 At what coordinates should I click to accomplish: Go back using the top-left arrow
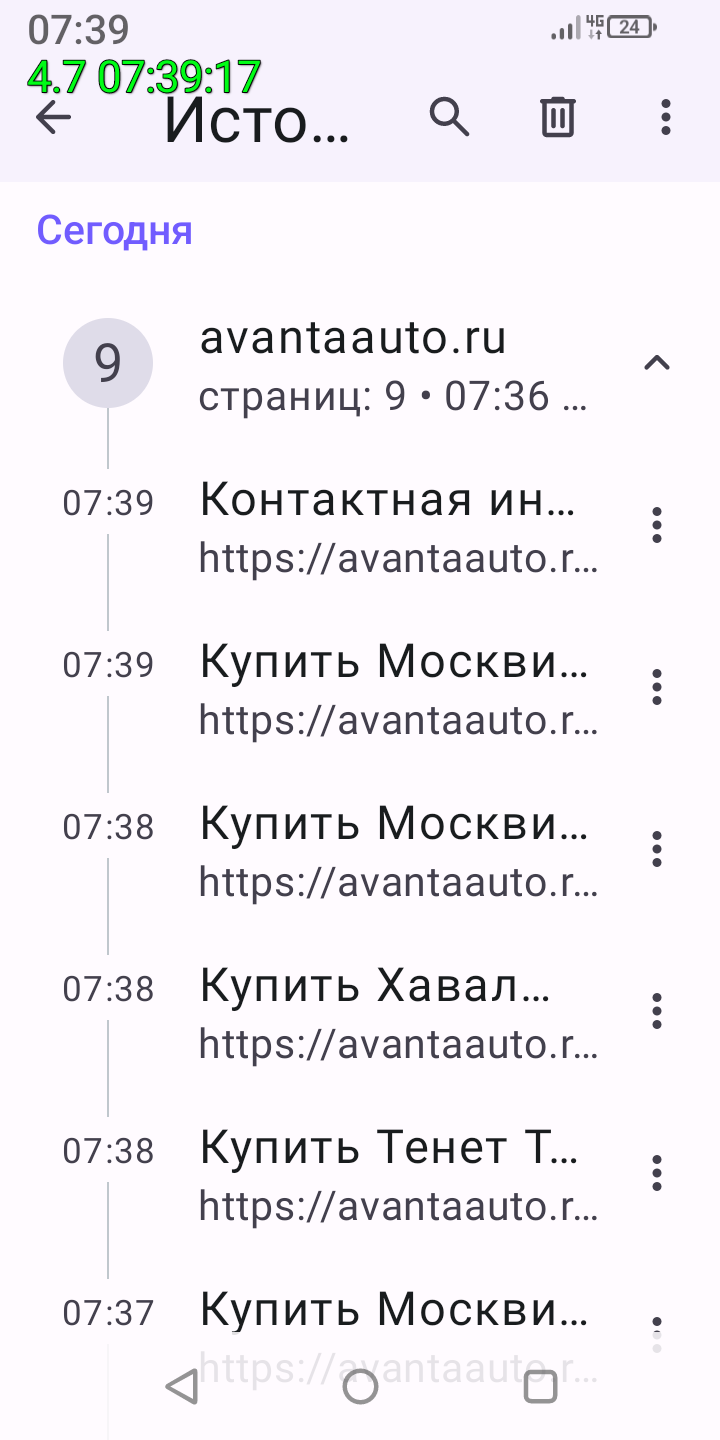click(x=54, y=118)
